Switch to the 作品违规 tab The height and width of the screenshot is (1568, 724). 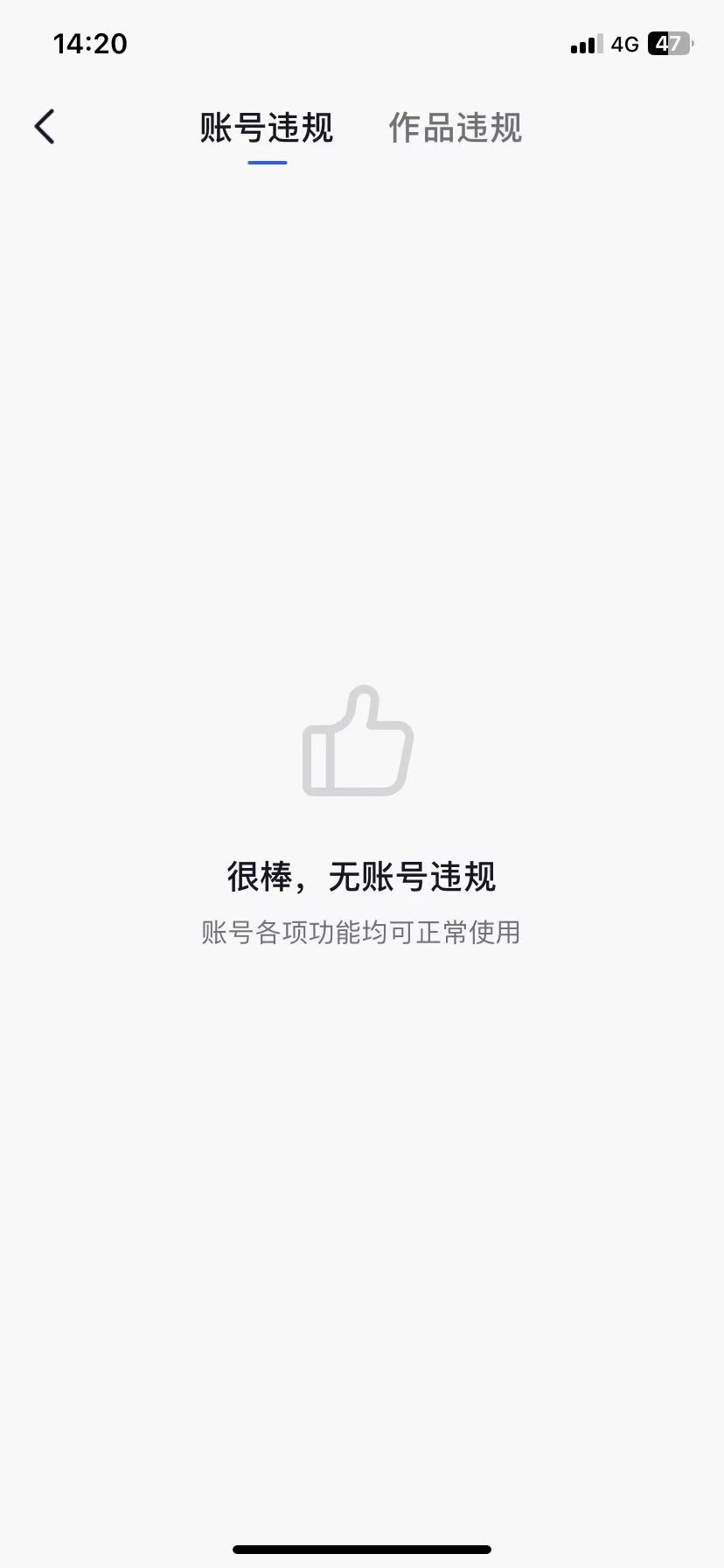[455, 129]
